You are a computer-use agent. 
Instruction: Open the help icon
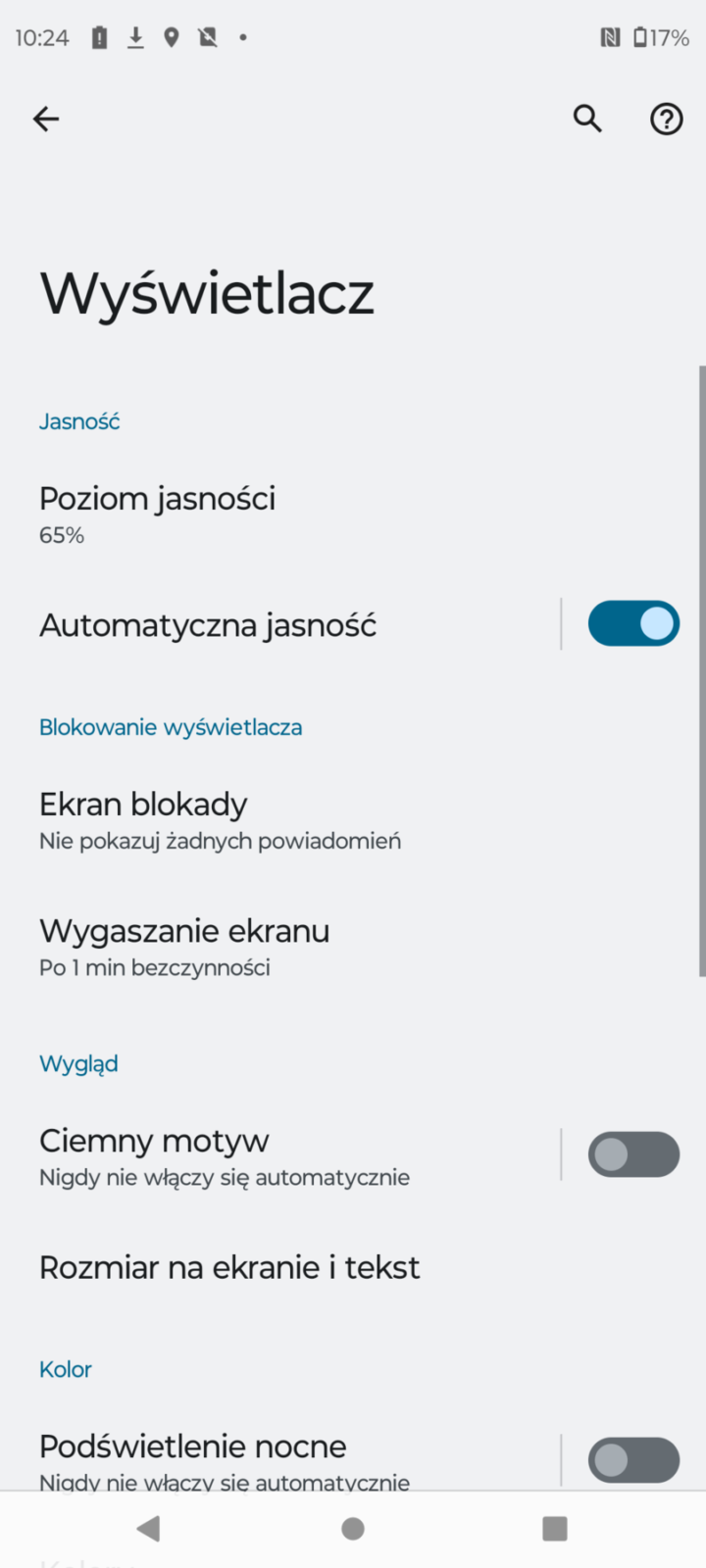pos(666,120)
